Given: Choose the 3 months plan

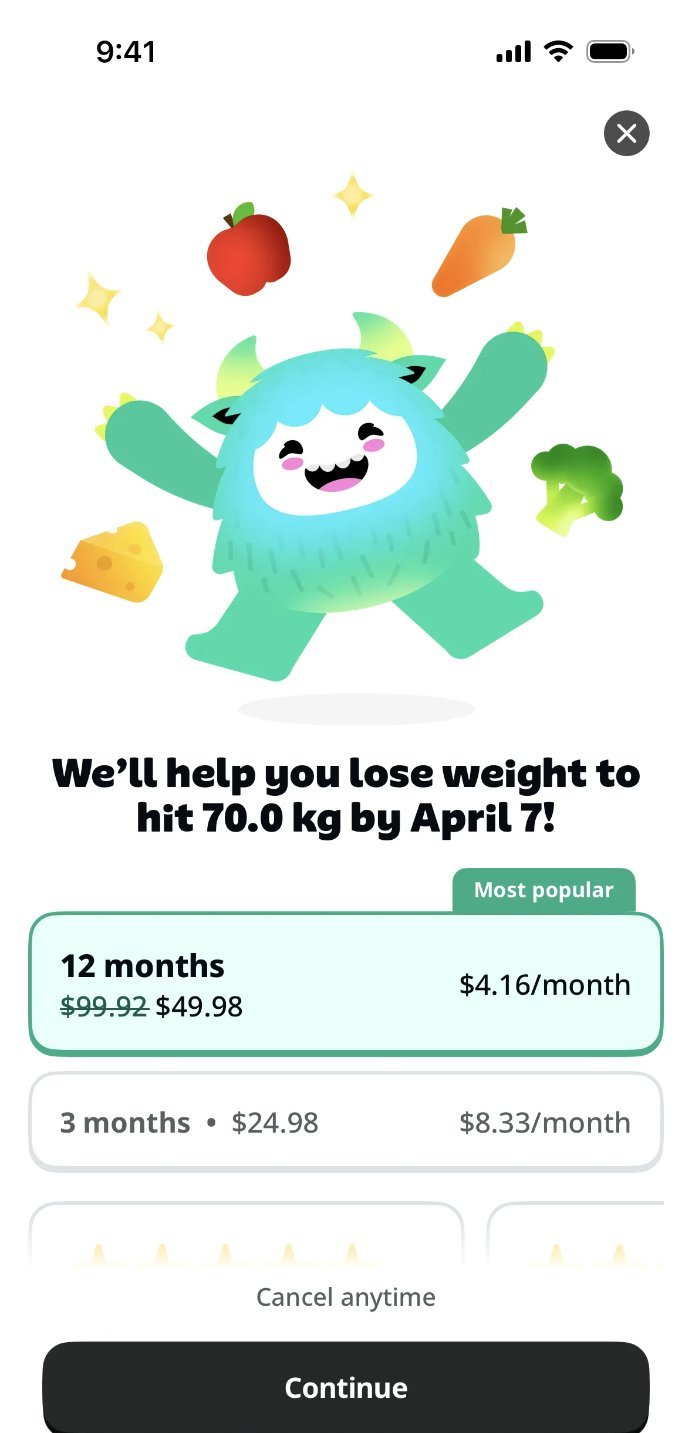Looking at the screenshot, I should 345,1122.
